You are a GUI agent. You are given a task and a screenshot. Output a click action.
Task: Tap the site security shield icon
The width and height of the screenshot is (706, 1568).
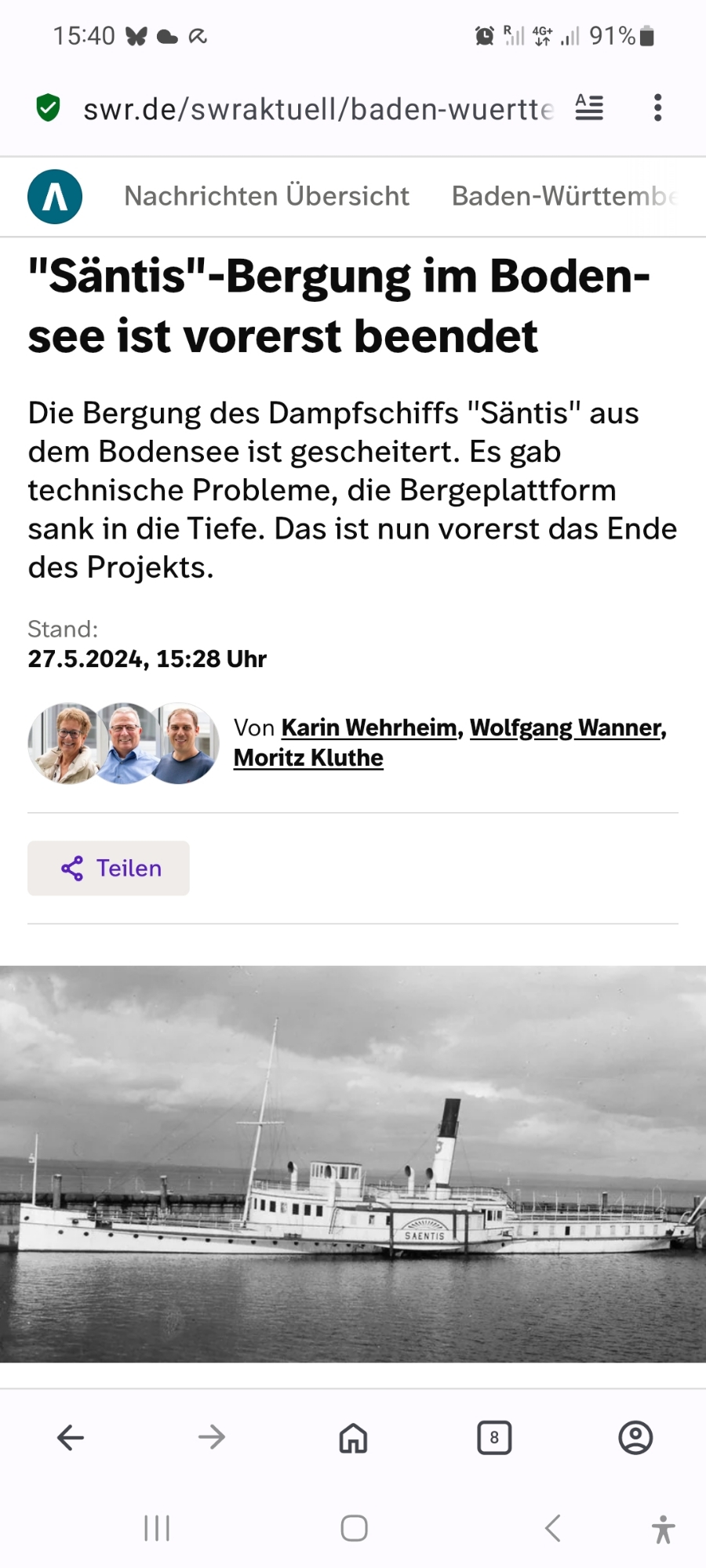49,107
